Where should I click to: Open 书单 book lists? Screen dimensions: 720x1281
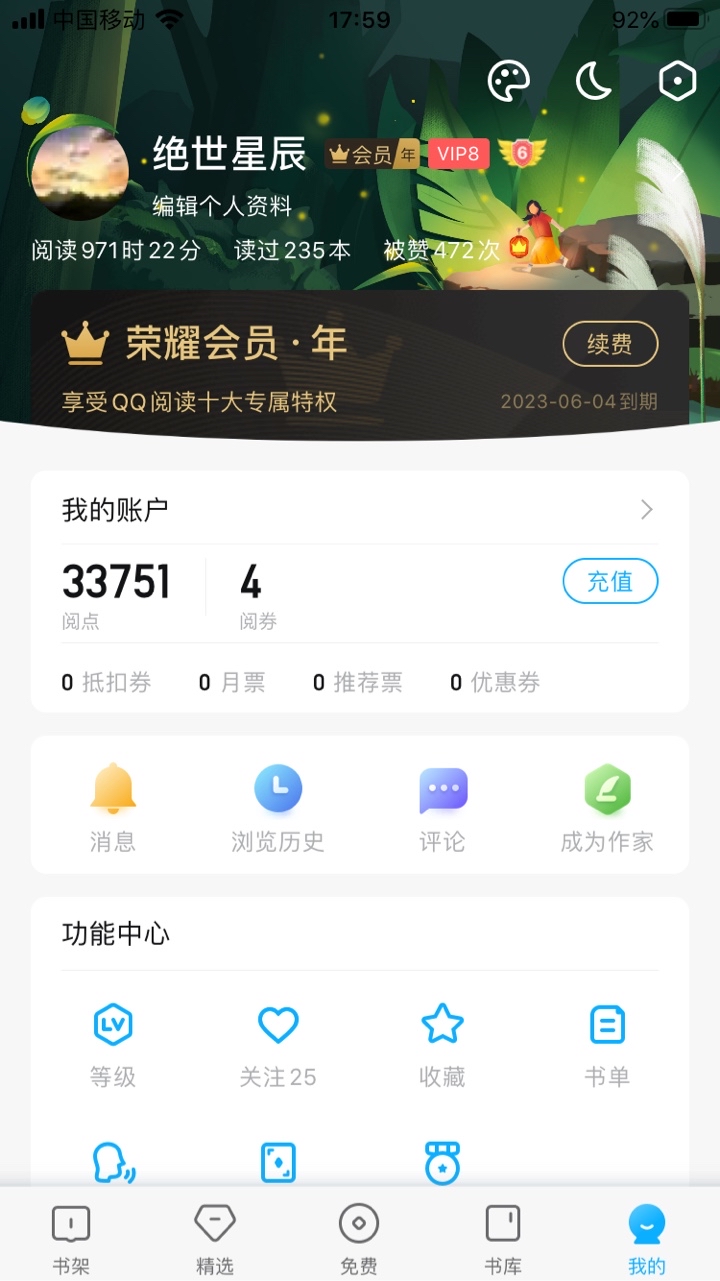pos(607,1045)
